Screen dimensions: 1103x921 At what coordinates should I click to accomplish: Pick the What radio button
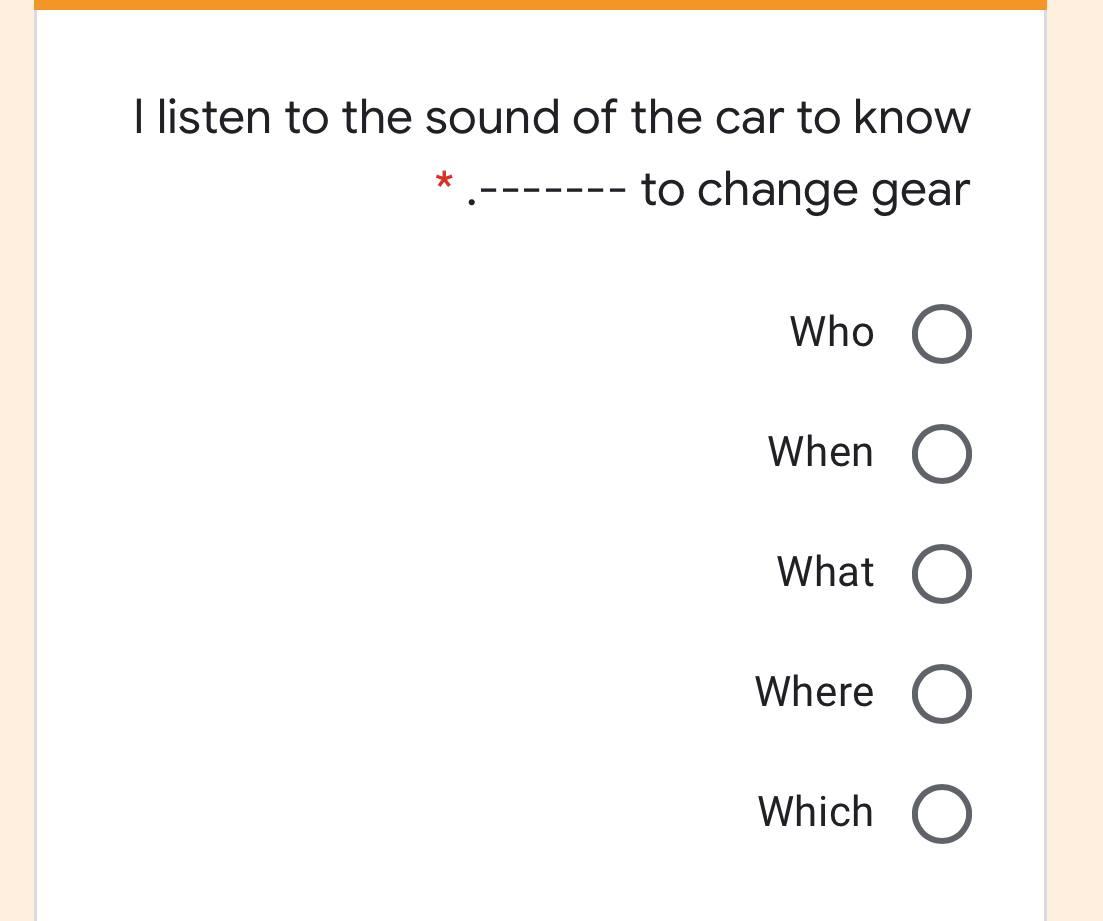tap(940, 574)
